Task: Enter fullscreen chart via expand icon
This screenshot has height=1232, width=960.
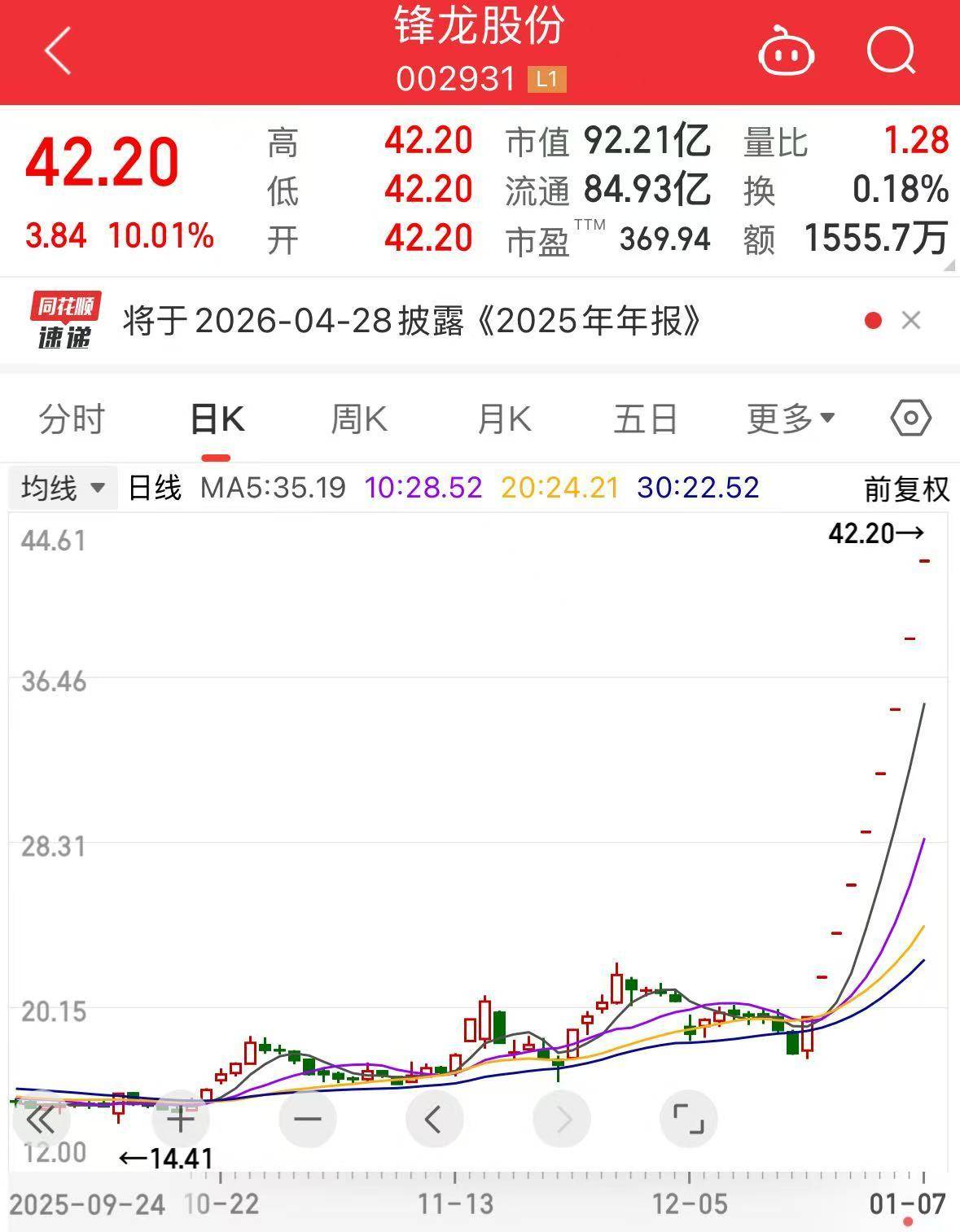Action: pyautogui.click(x=689, y=1120)
